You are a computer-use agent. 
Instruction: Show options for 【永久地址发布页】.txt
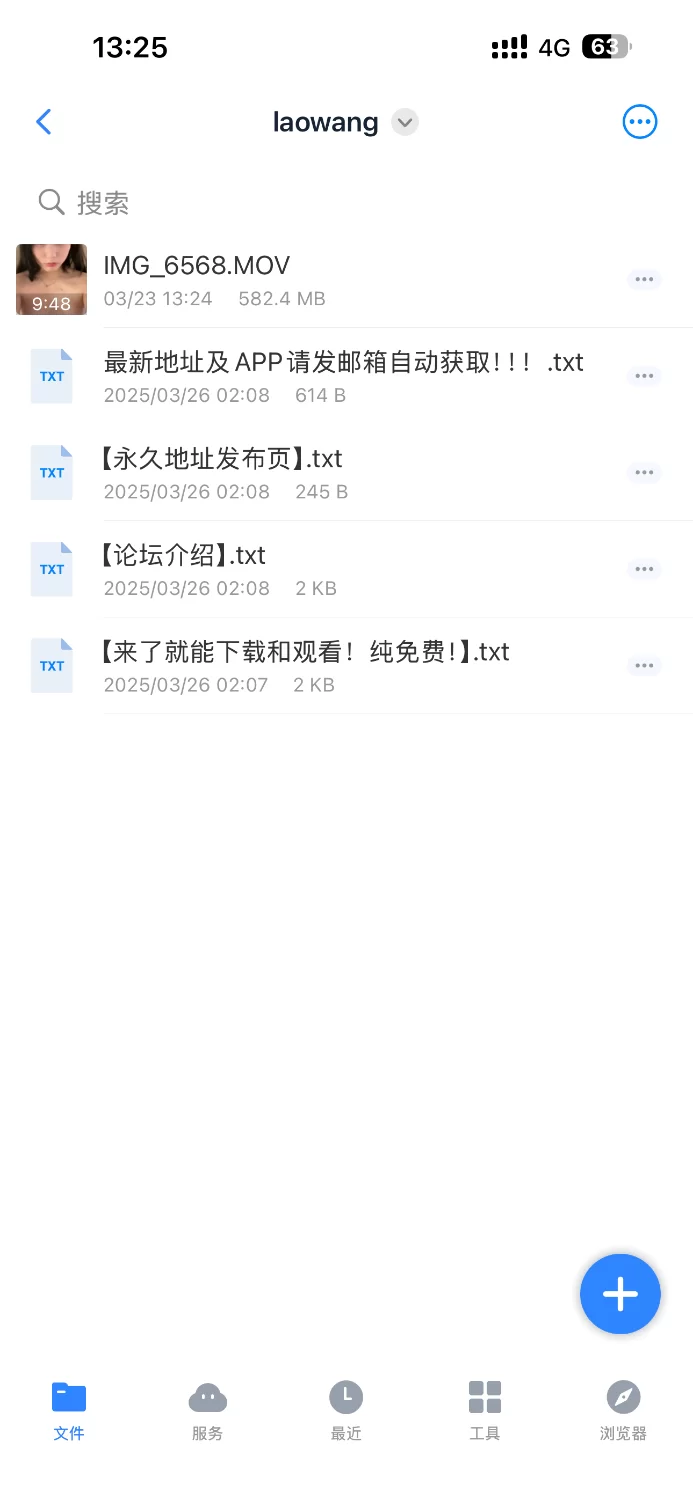pos(644,473)
